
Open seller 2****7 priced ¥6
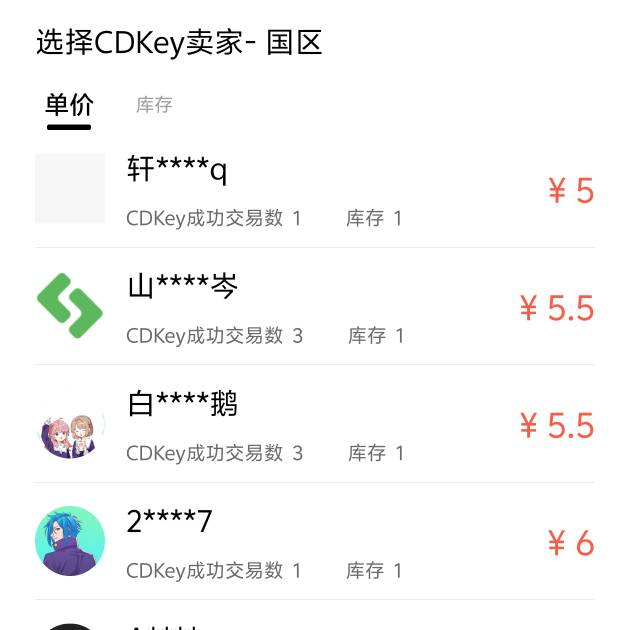click(x=314, y=542)
